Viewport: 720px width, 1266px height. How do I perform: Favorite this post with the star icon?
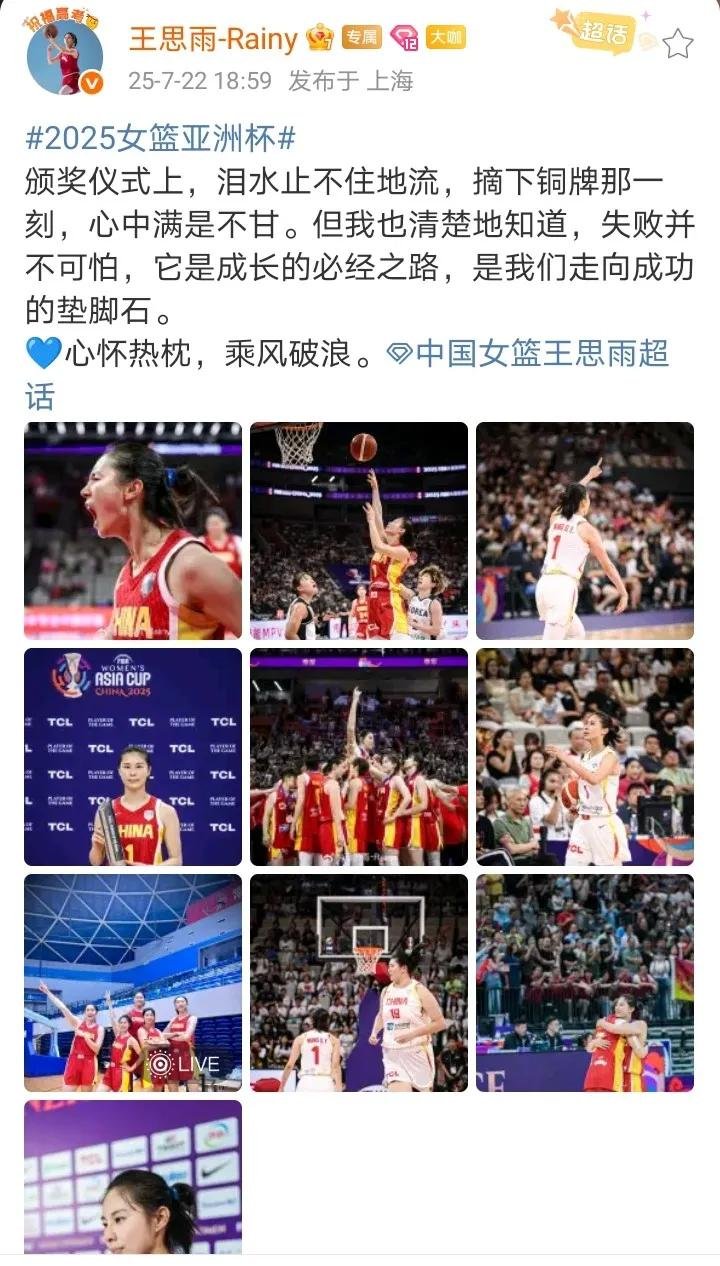pos(677,43)
